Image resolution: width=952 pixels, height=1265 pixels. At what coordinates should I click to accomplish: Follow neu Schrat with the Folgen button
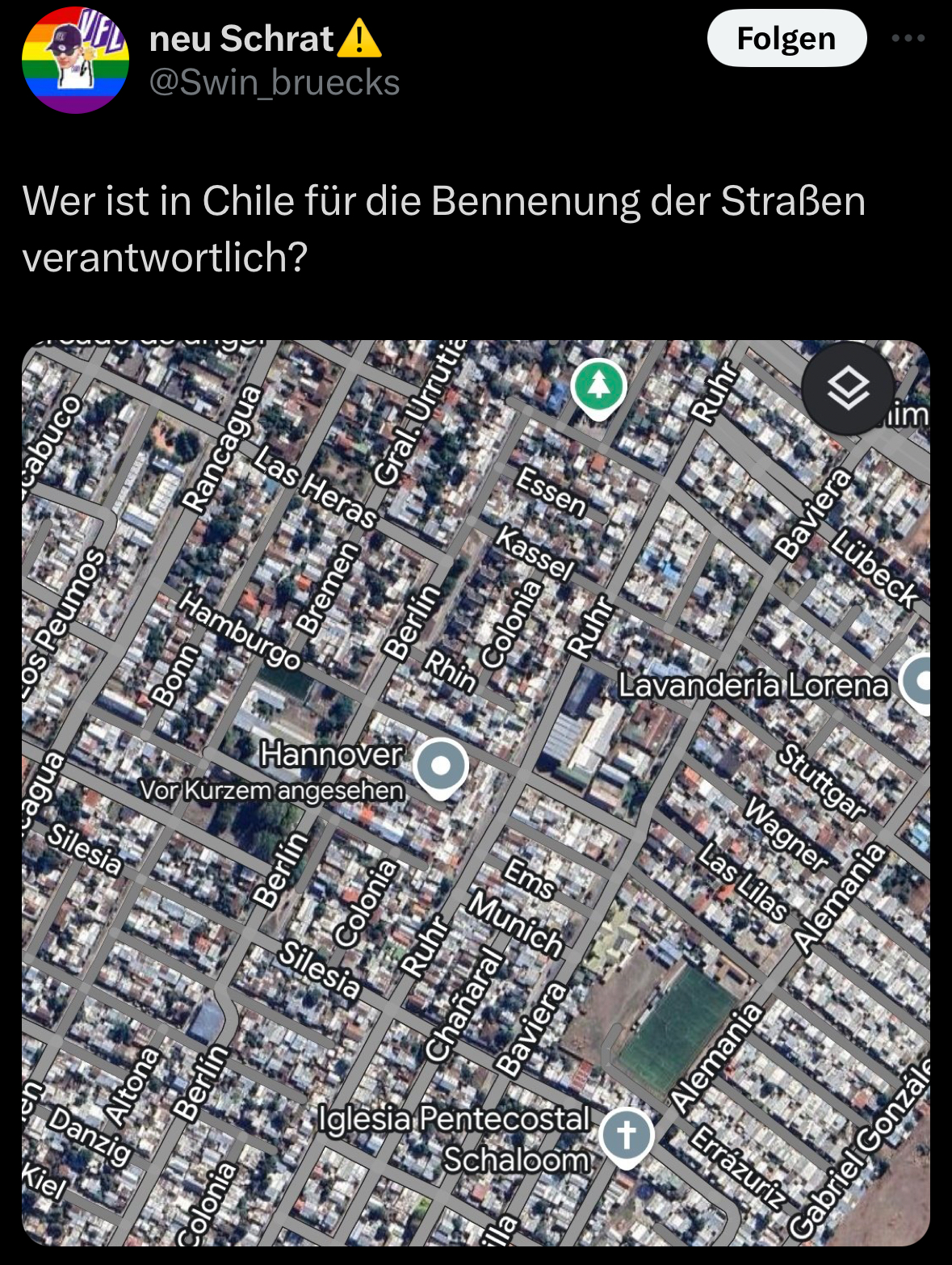coord(786,38)
